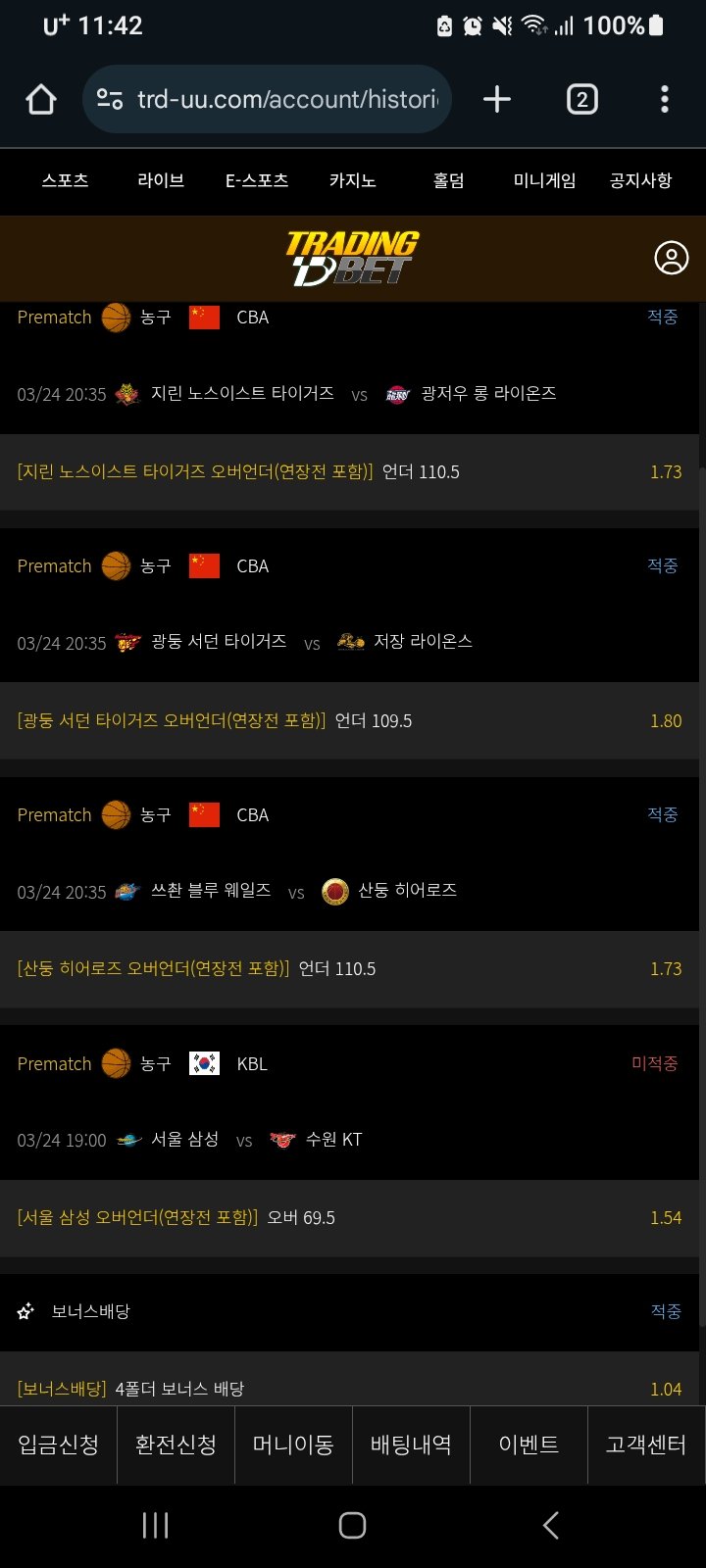Tap the 입금신청 deposit button
Screen dimensions: 706x1568
pyautogui.click(x=59, y=1445)
